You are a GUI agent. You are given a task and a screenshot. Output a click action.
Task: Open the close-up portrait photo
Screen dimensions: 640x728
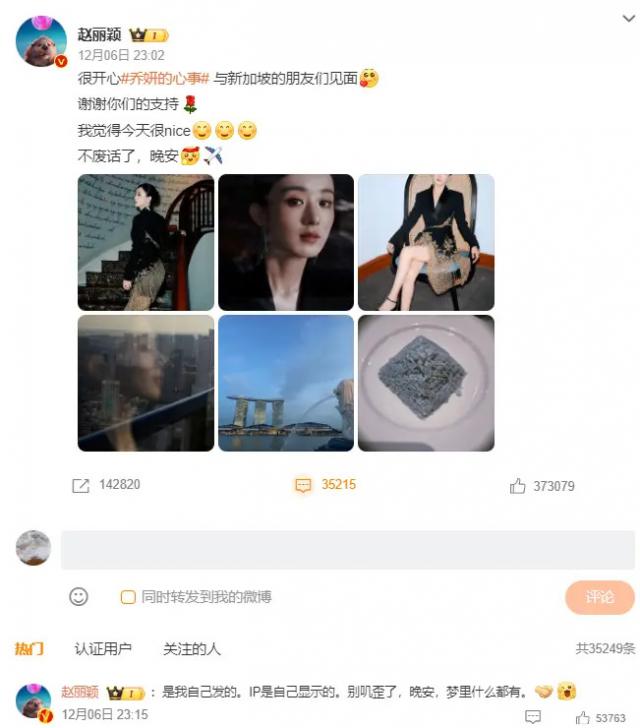(286, 242)
